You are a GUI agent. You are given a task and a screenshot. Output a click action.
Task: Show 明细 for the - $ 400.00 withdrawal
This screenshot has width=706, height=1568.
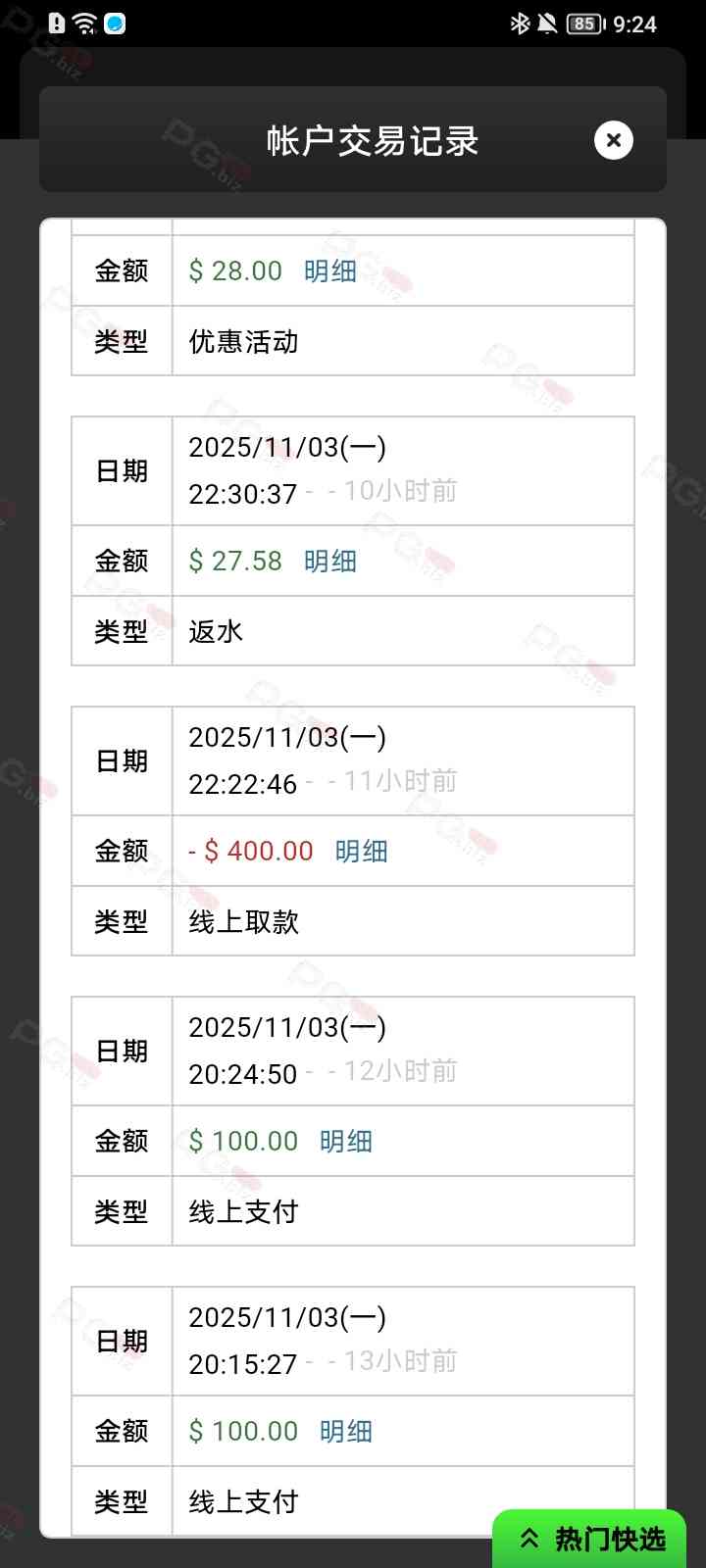361,851
